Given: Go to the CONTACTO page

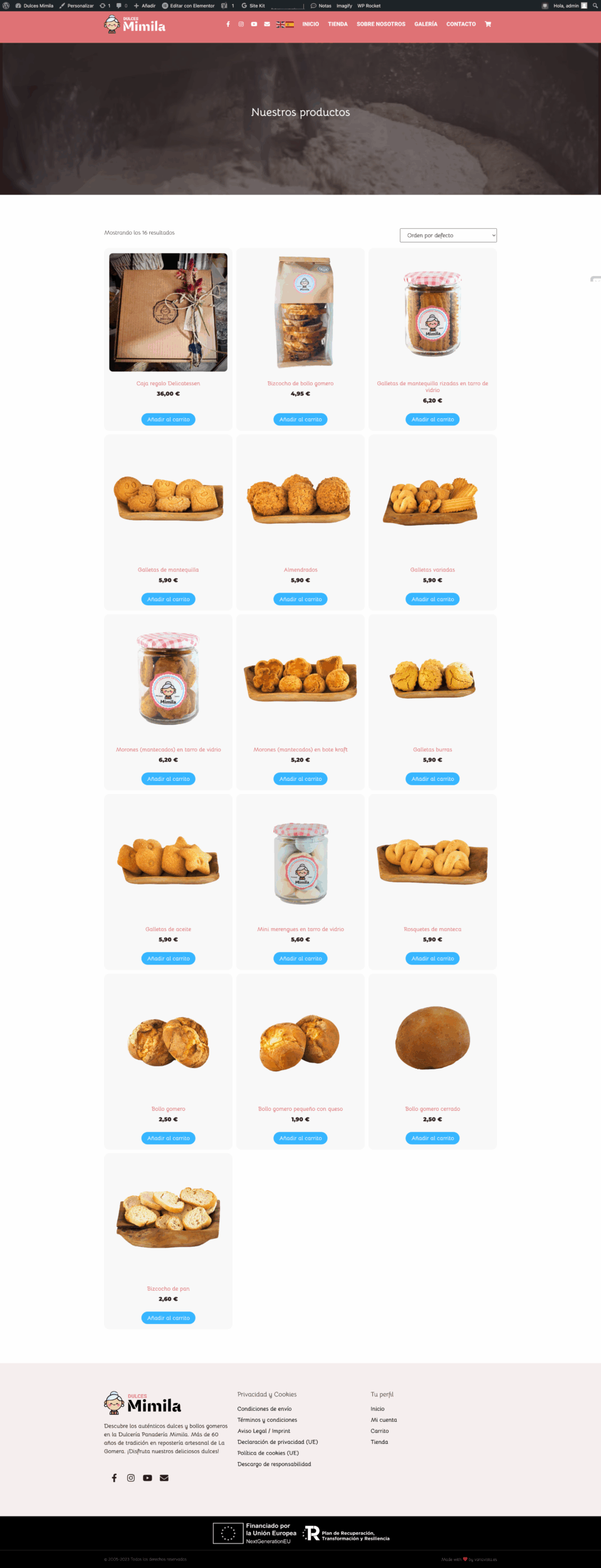Looking at the screenshot, I should (x=461, y=24).
